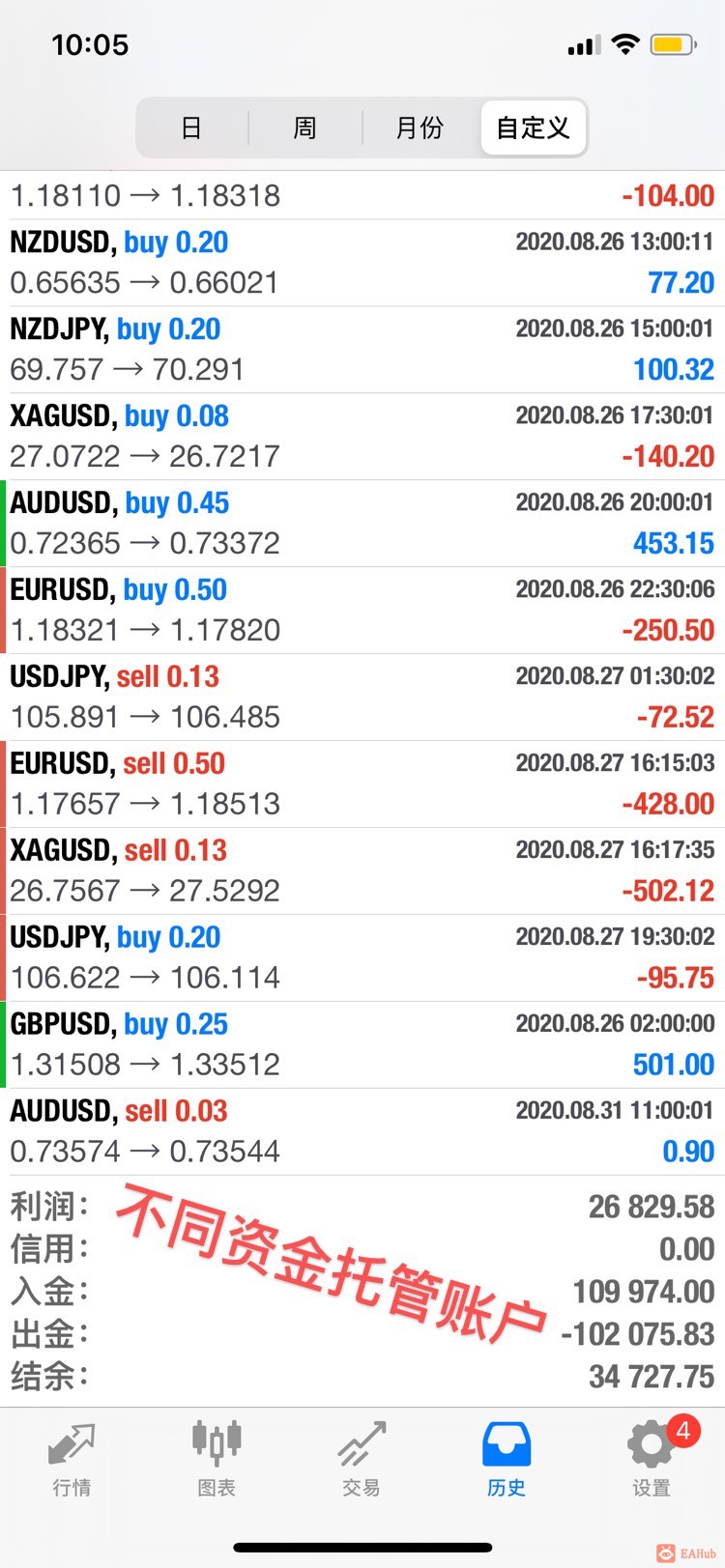The width and height of the screenshot is (725, 1568).
Task: Open the AUDUSD buy 0.45 trade row
Action: [x=362, y=524]
